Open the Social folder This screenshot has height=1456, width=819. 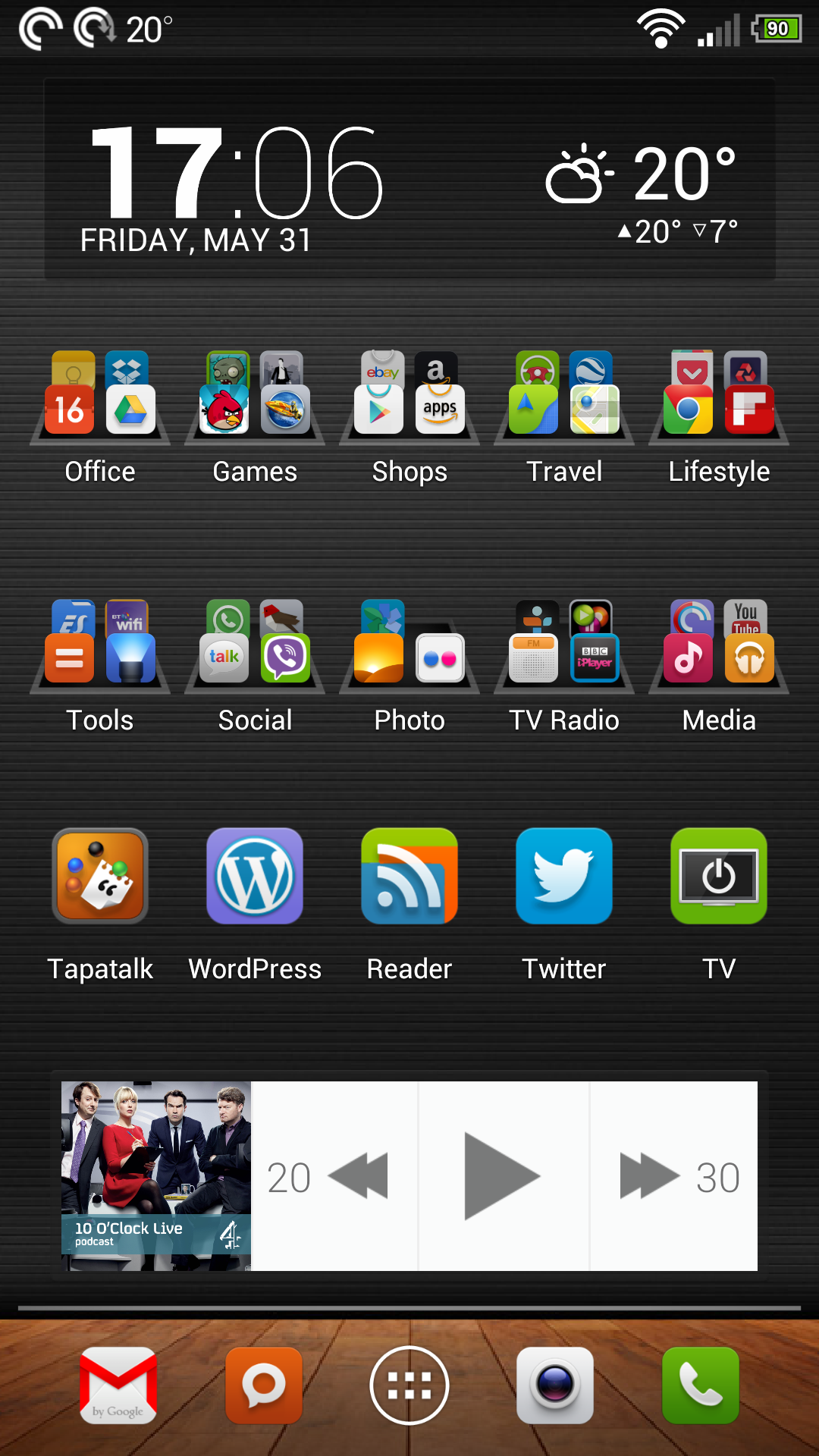coord(255,651)
